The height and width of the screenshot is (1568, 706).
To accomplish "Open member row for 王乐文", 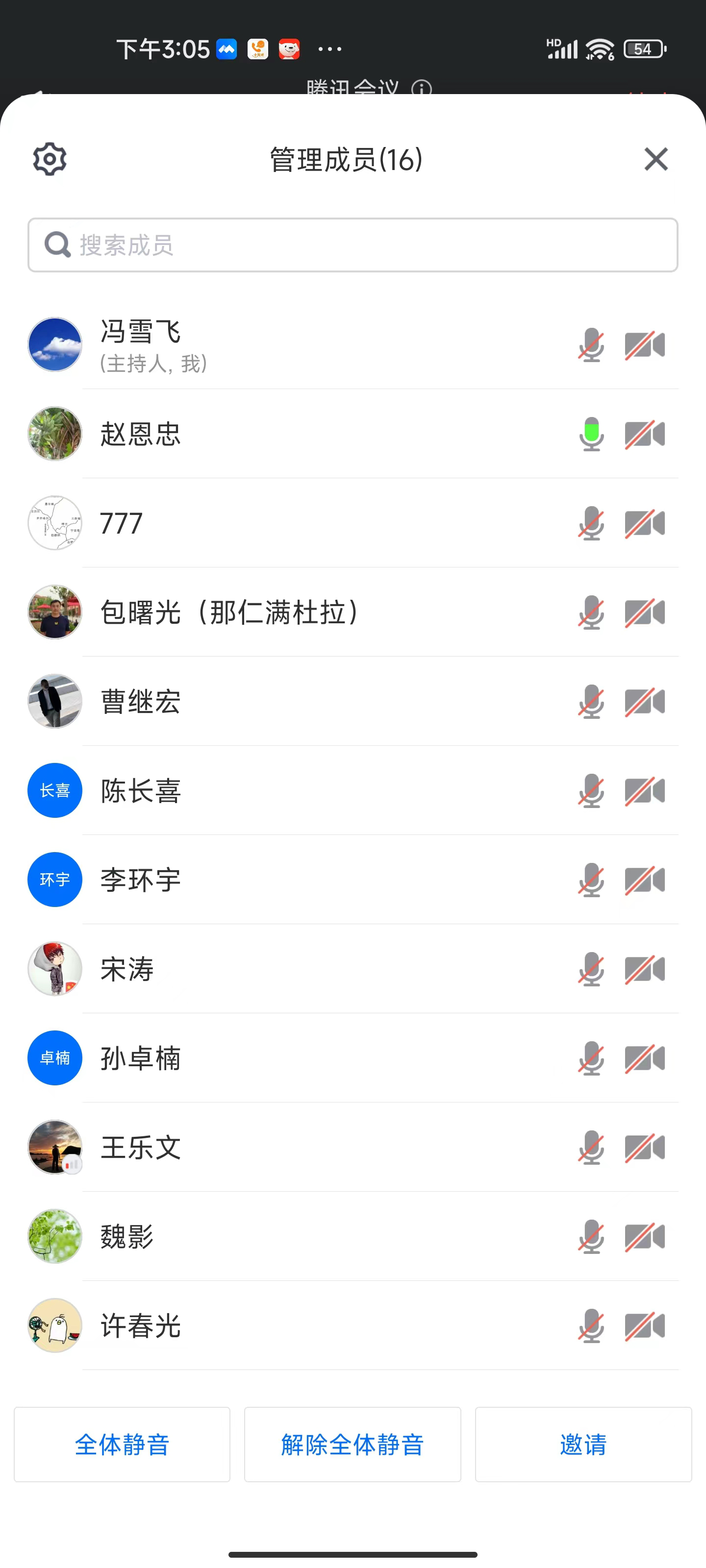I will pos(353,1147).
